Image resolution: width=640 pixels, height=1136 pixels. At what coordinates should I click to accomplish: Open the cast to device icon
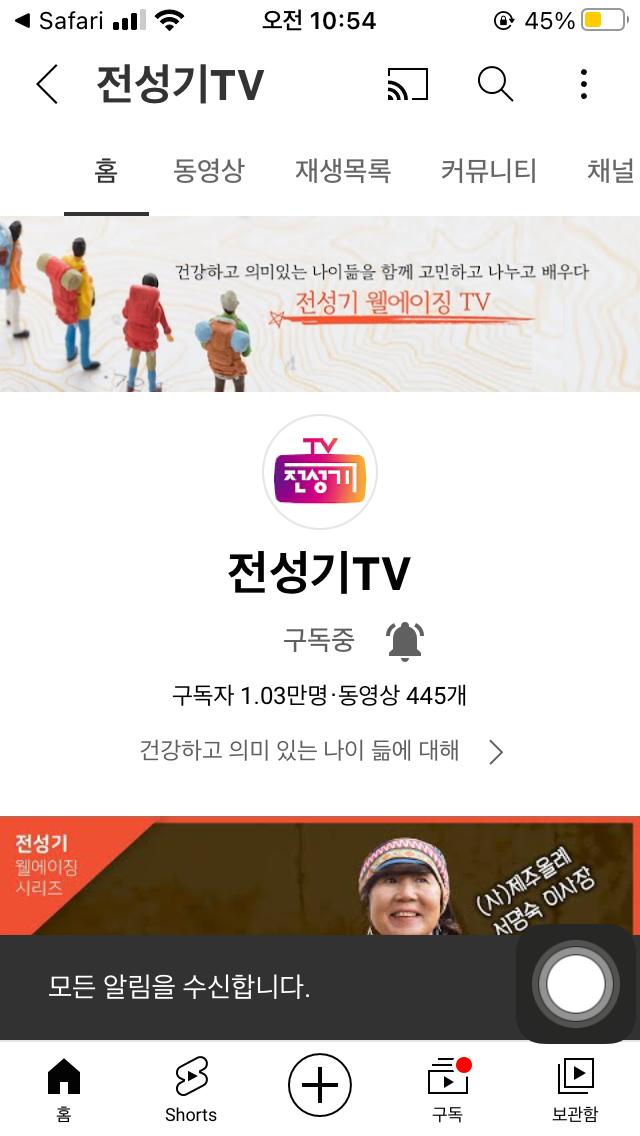[407, 85]
